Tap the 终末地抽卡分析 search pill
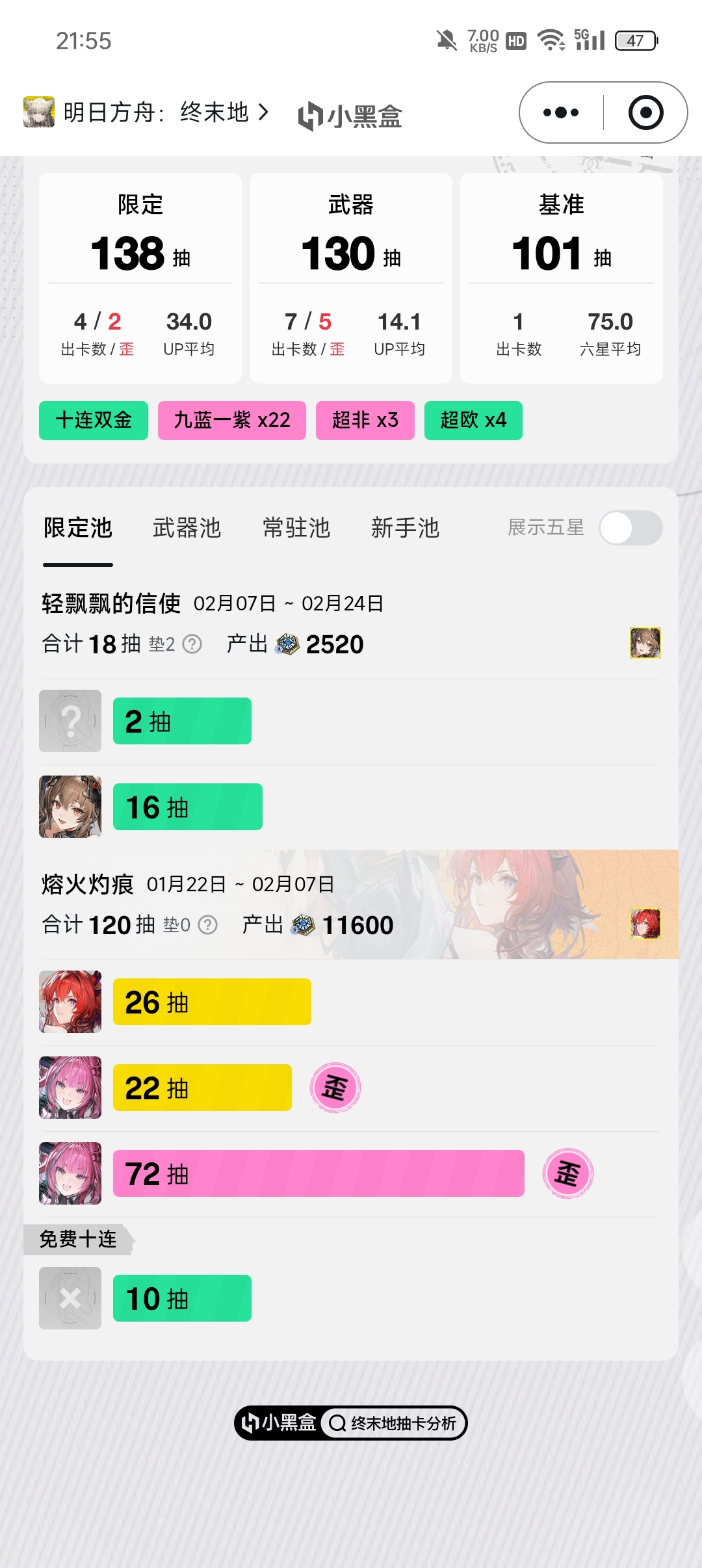 click(x=393, y=1423)
